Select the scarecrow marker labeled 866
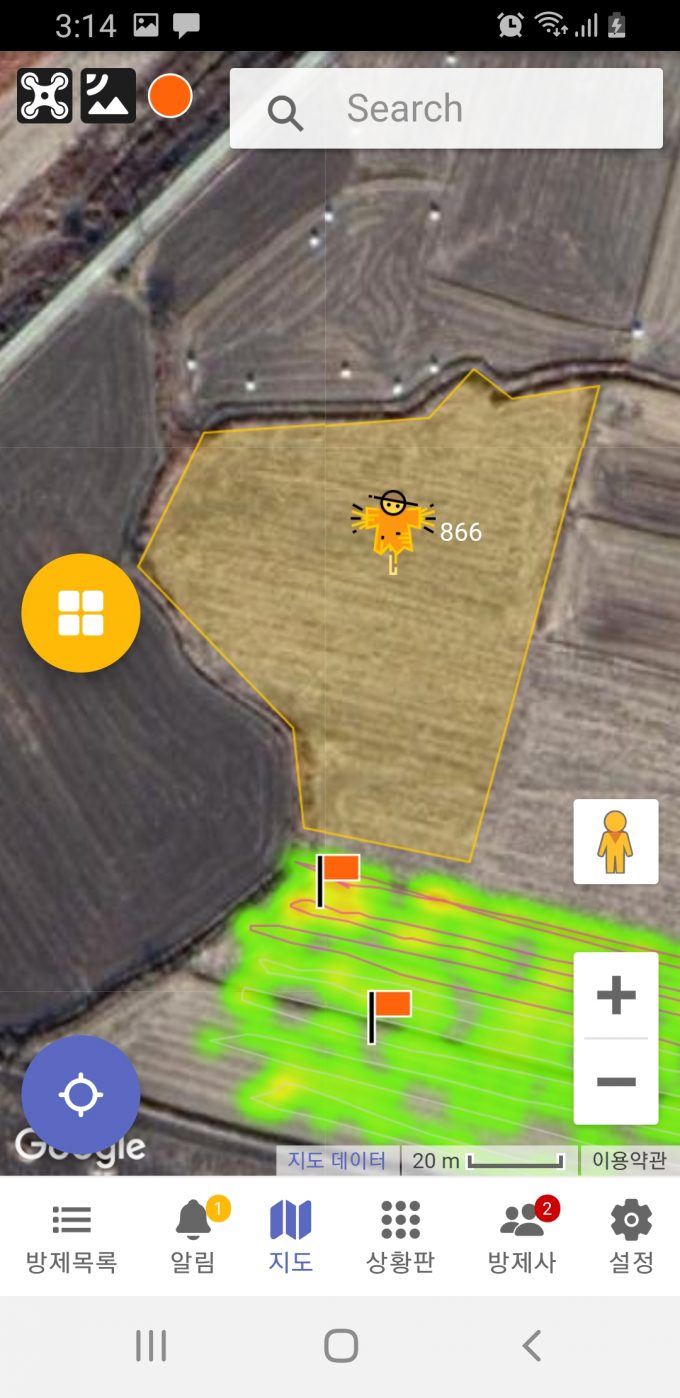Viewport: 680px width, 1398px height. click(393, 526)
